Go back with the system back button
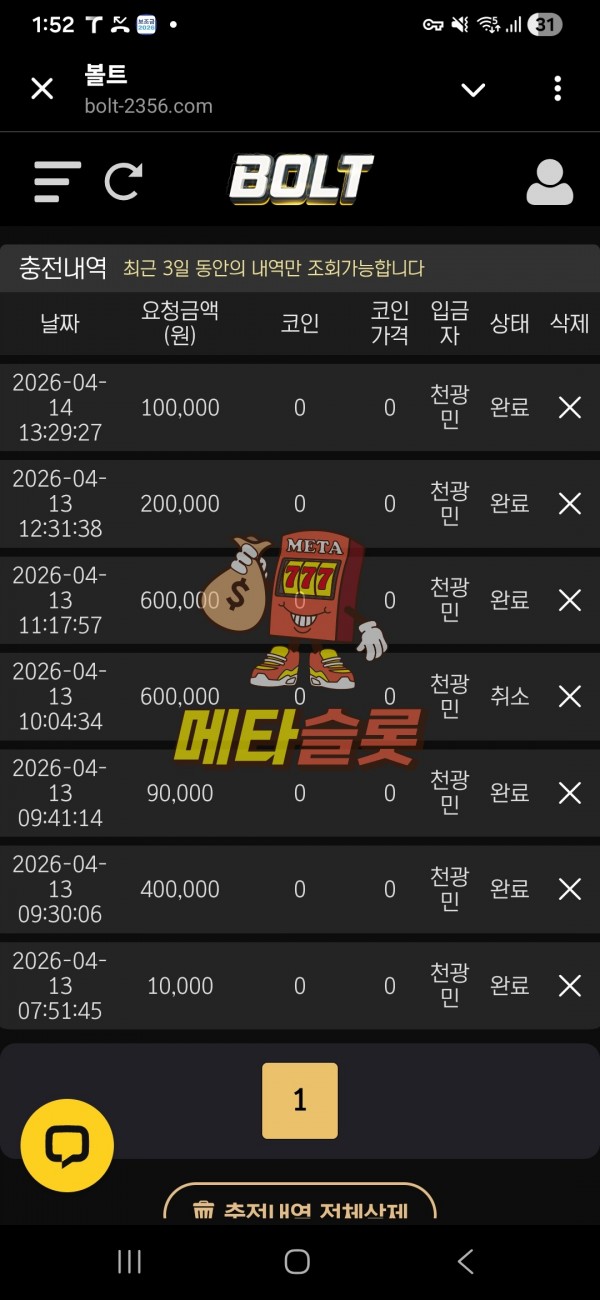Image resolution: width=600 pixels, height=1300 pixels. coord(465,1262)
